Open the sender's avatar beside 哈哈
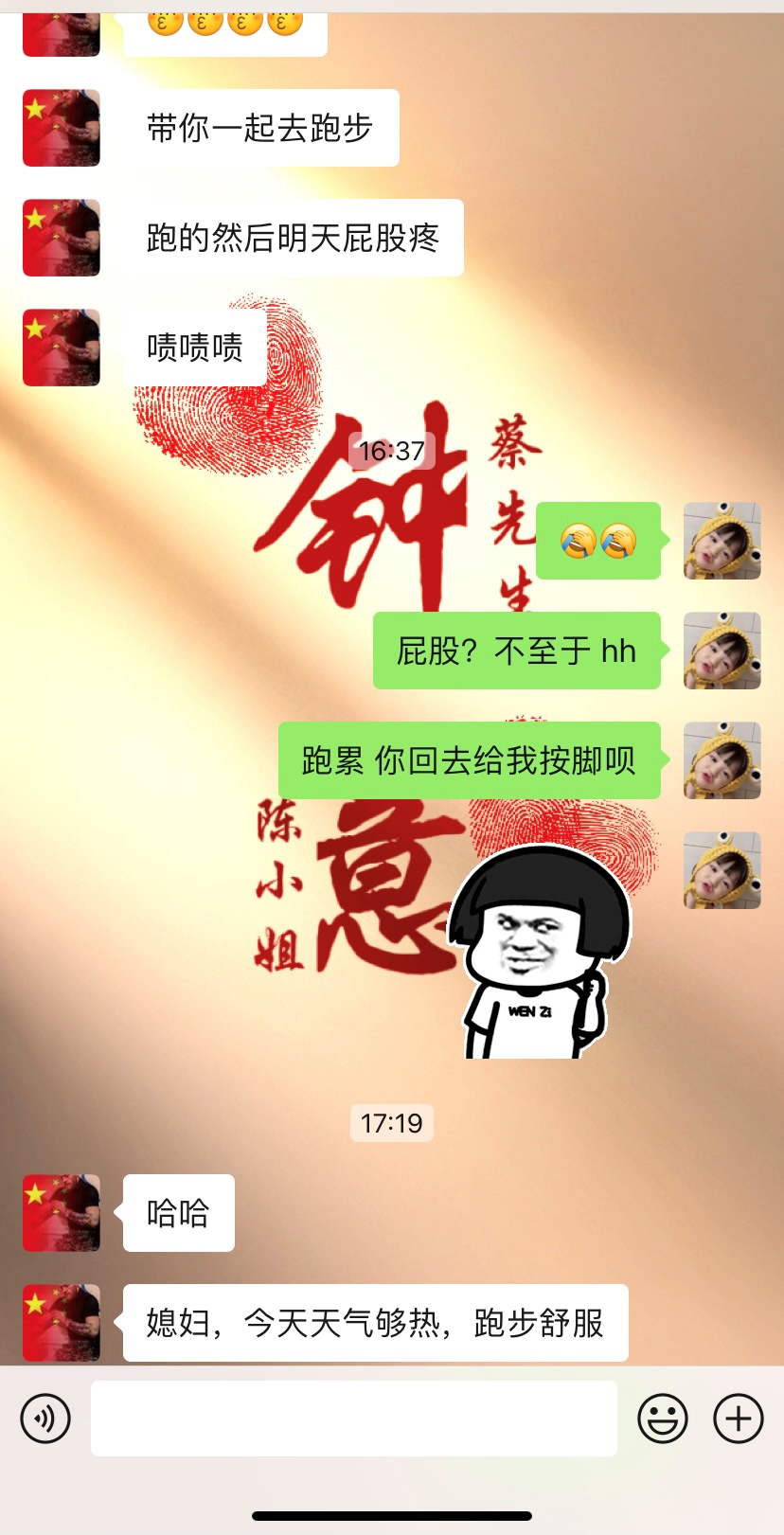Screen dimensions: 784x1535 (x=62, y=1213)
